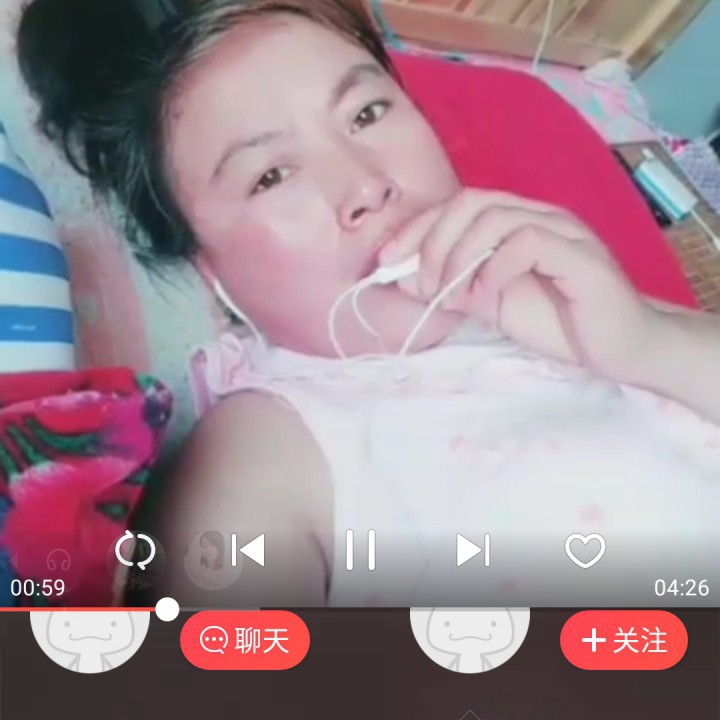Pause the playing video
The image size is (720, 720).
tap(360, 550)
